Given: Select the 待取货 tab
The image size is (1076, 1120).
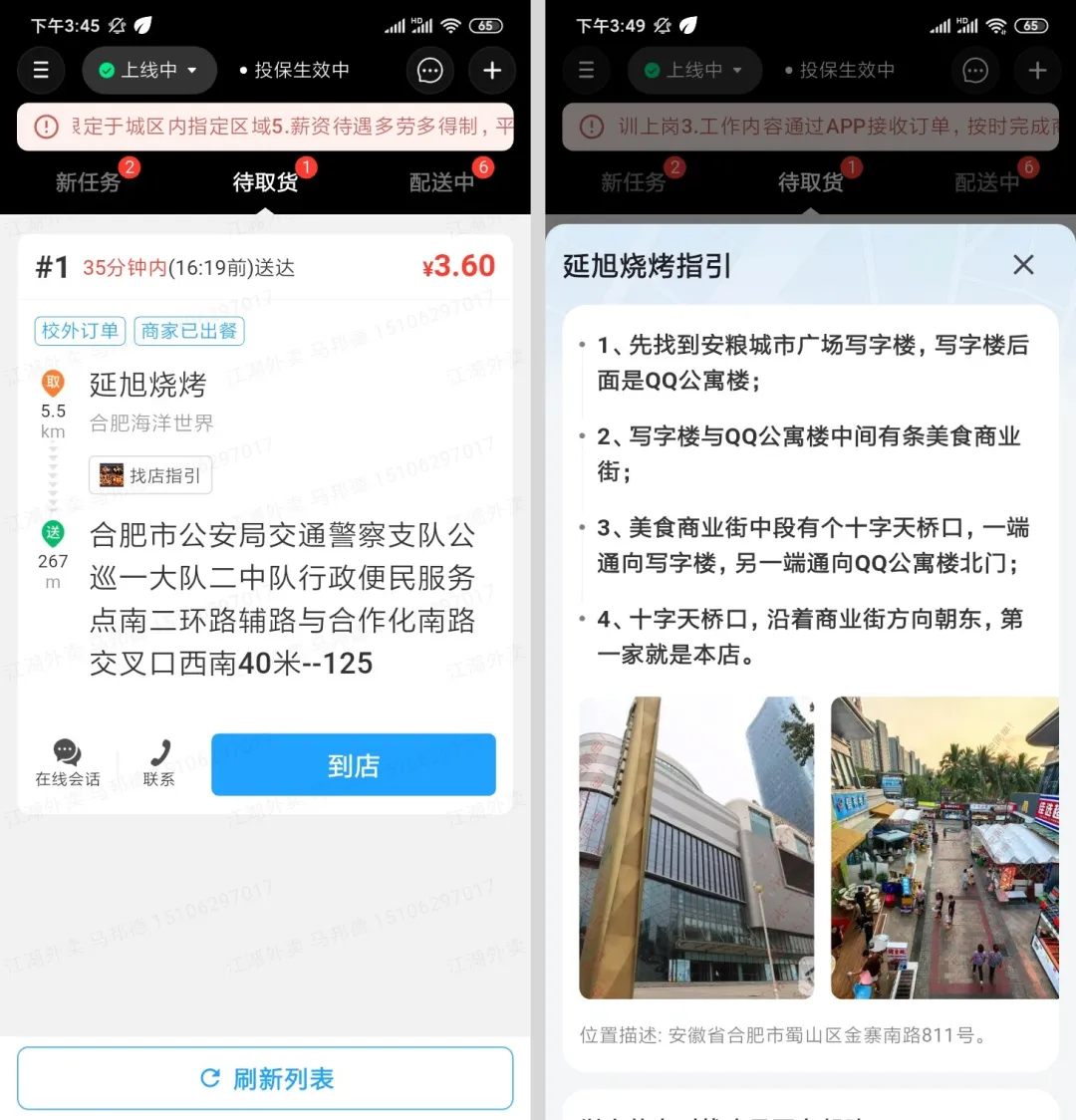Looking at the screenshot, I should 265,182.
